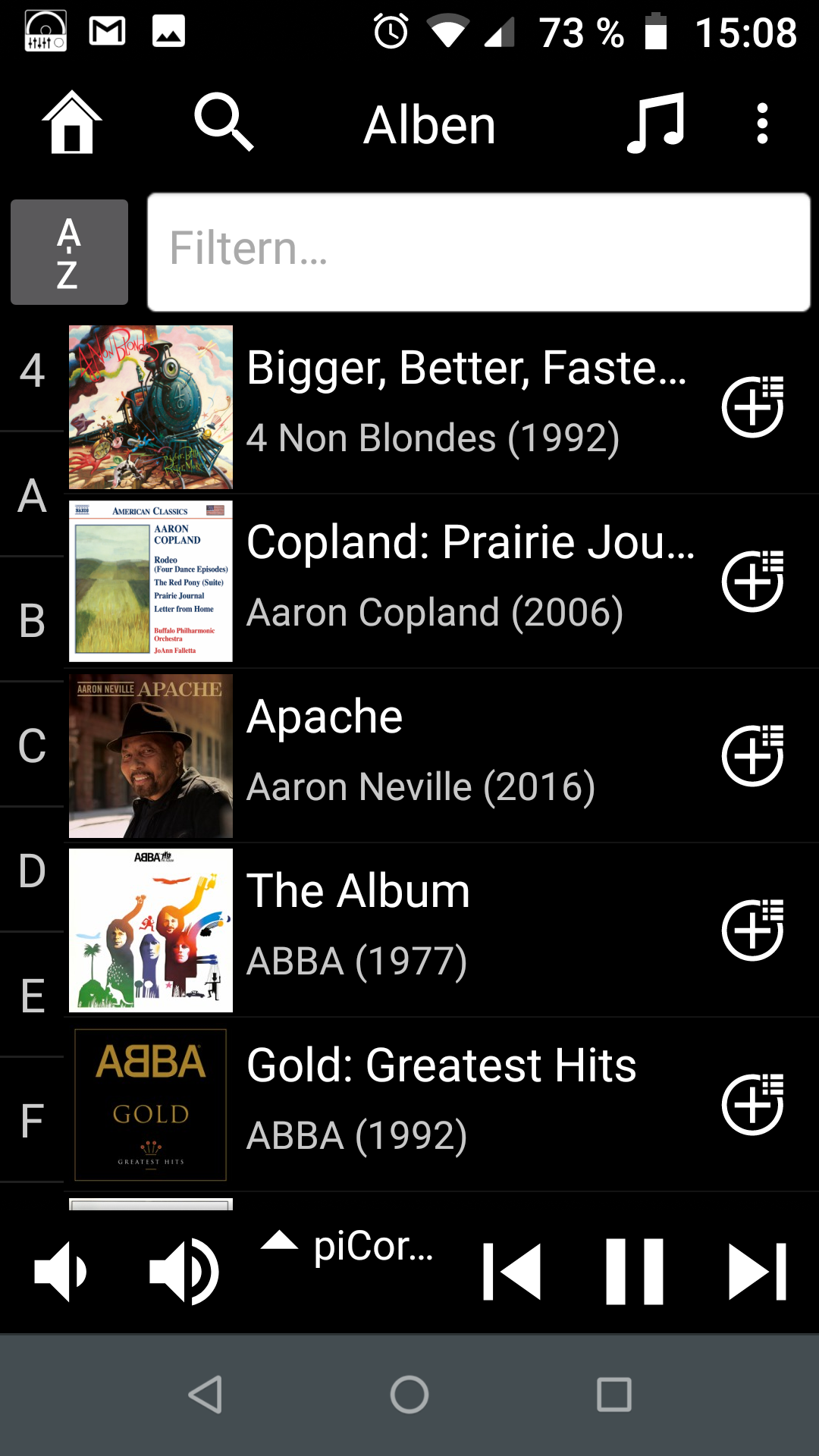This screenshot has width=819, height=1456.
Task: Focus the Filtern text field
Action: [x=479, y=252]
